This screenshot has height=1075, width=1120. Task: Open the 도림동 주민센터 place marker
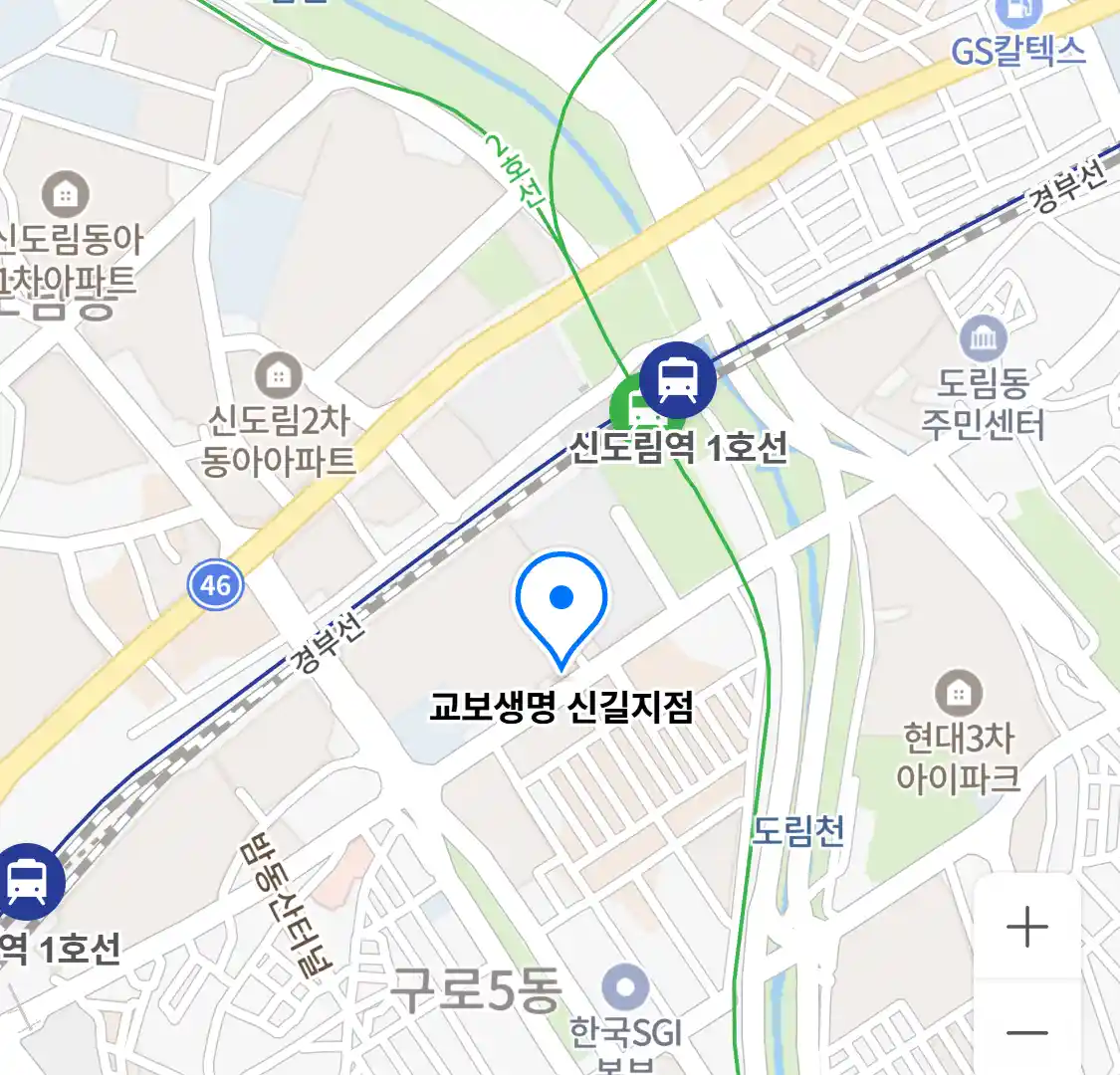pos(983,339)
